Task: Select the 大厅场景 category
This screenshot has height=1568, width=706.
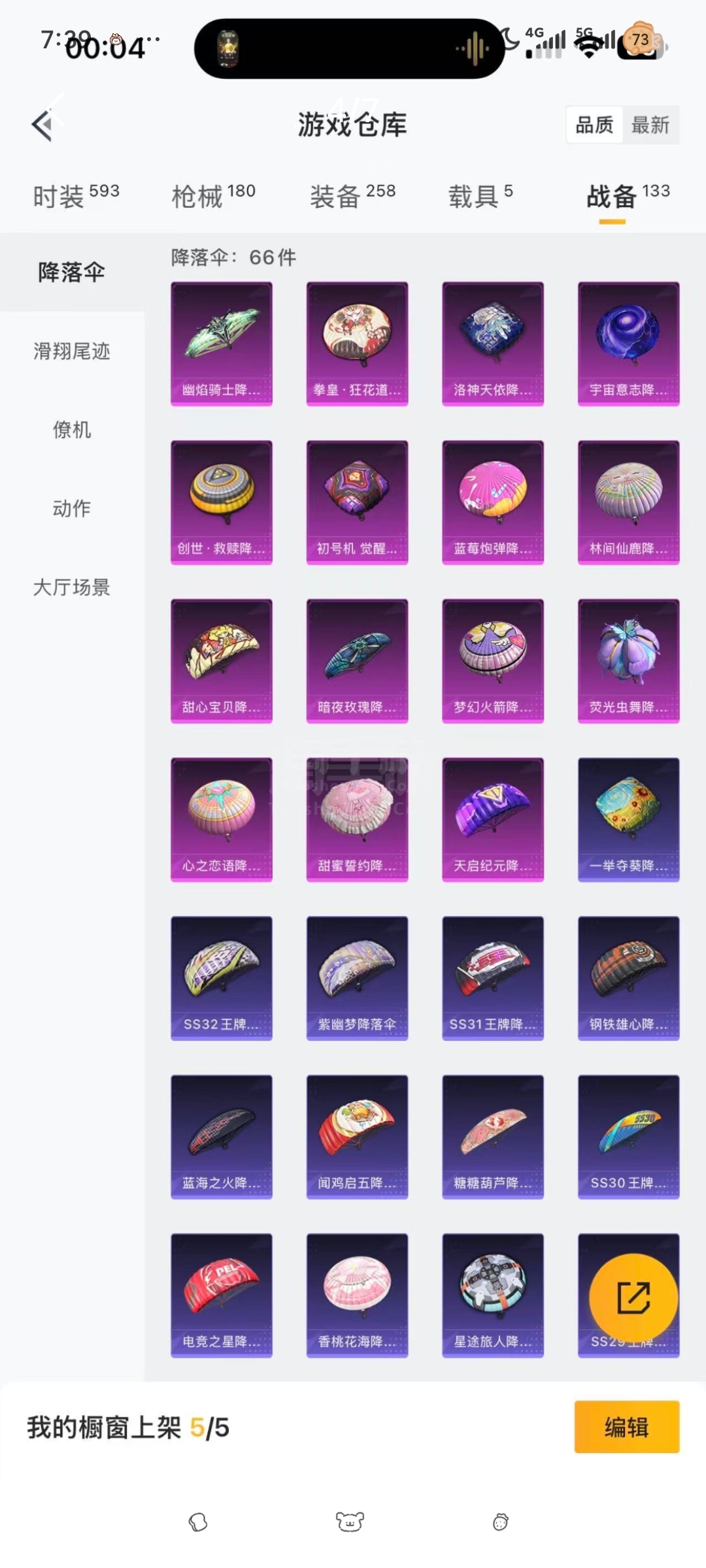Action: 72,587
